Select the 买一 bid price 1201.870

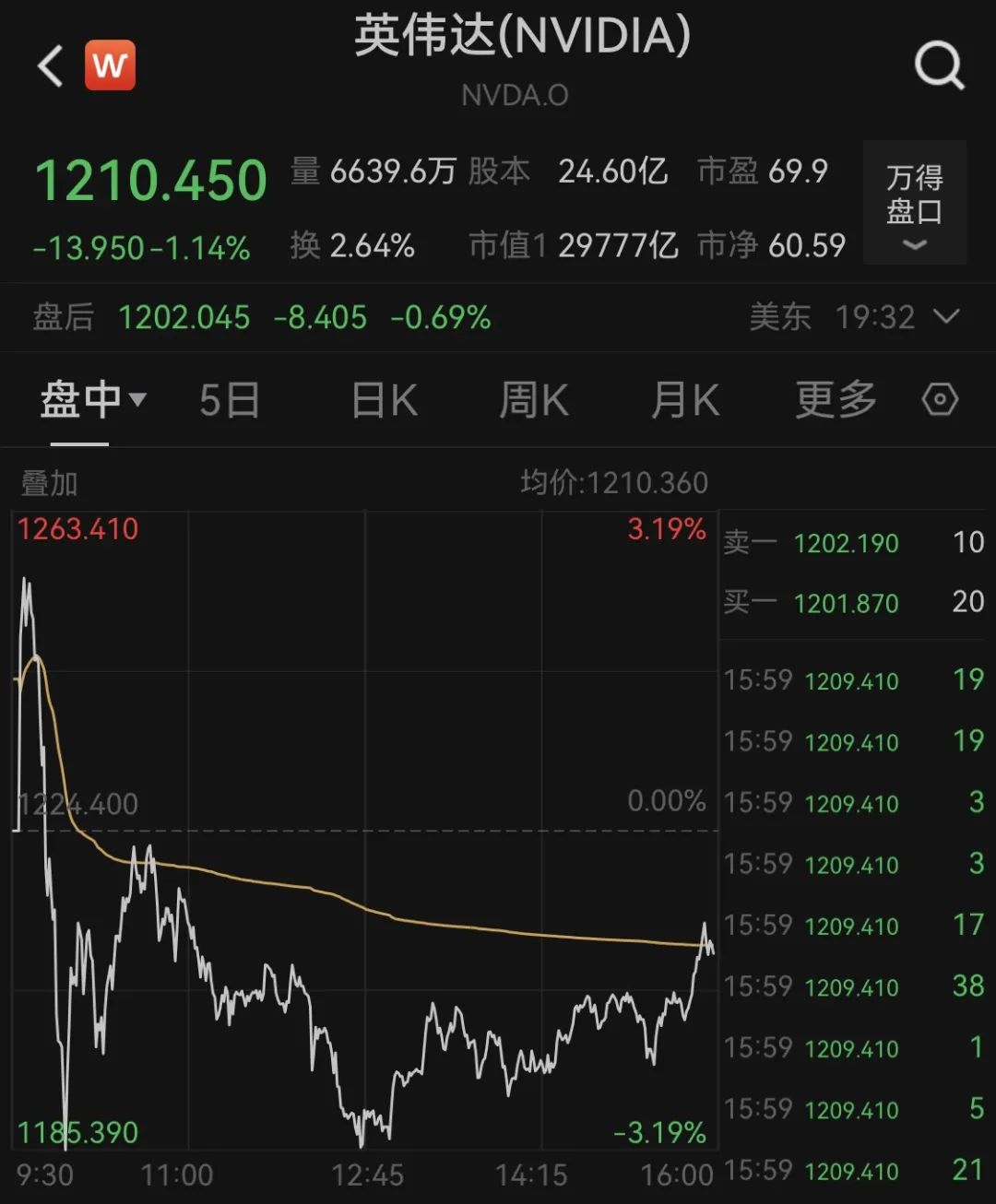click(x=846, y=602)
